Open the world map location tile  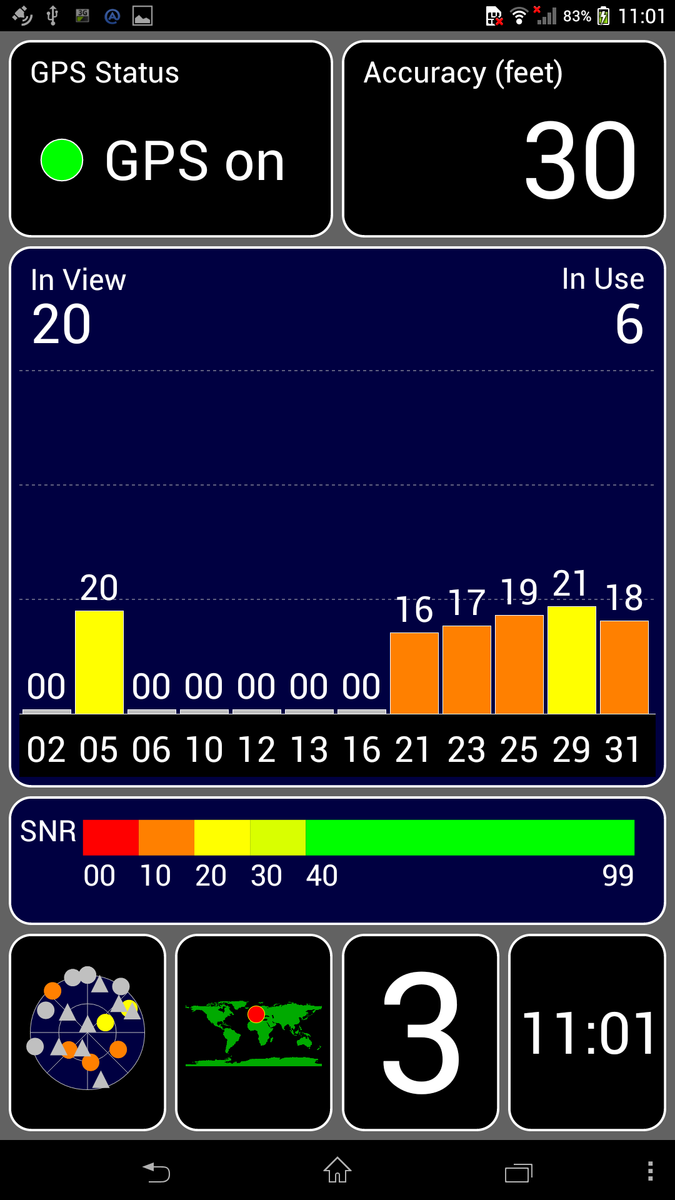click(x=253, y=1032)
